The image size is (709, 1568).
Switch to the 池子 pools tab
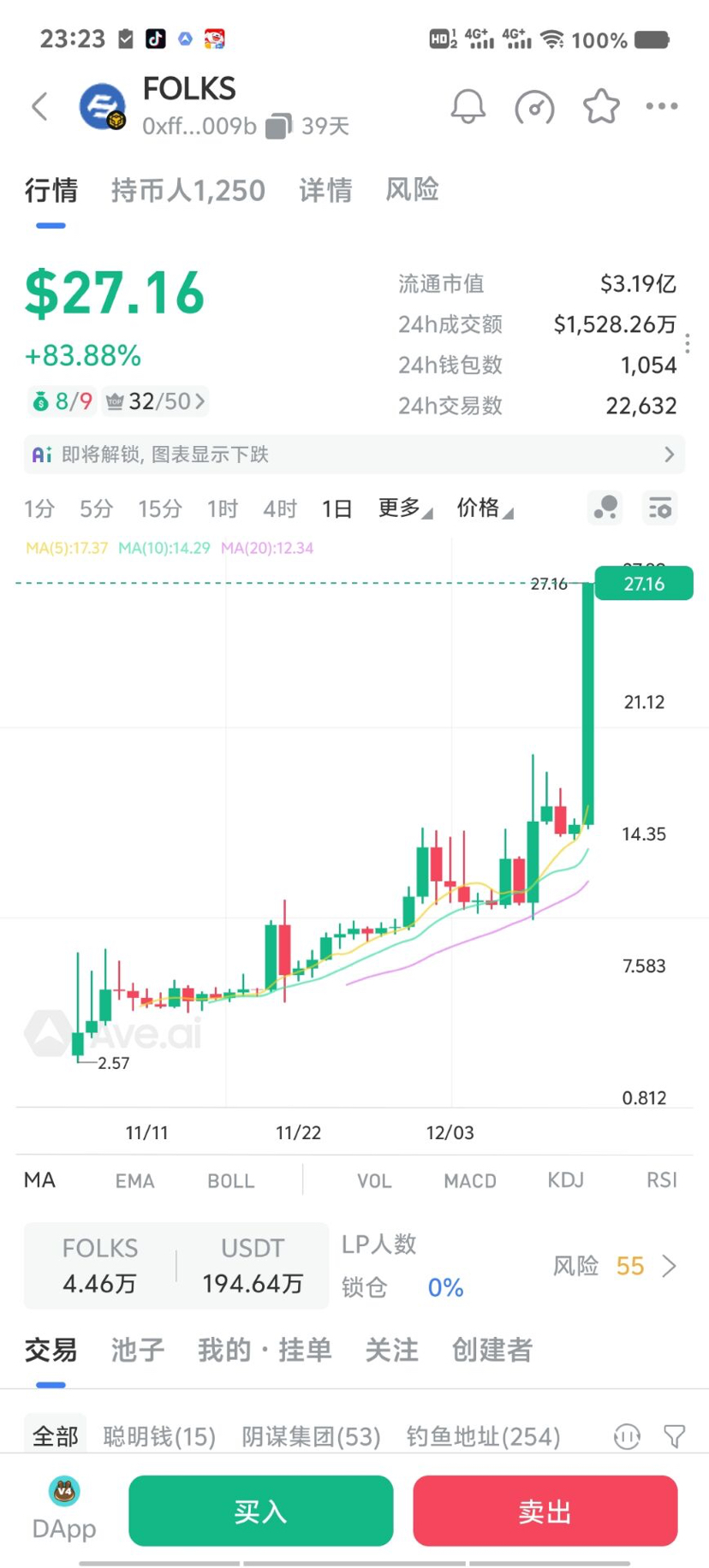click(x=137, y=1350)
